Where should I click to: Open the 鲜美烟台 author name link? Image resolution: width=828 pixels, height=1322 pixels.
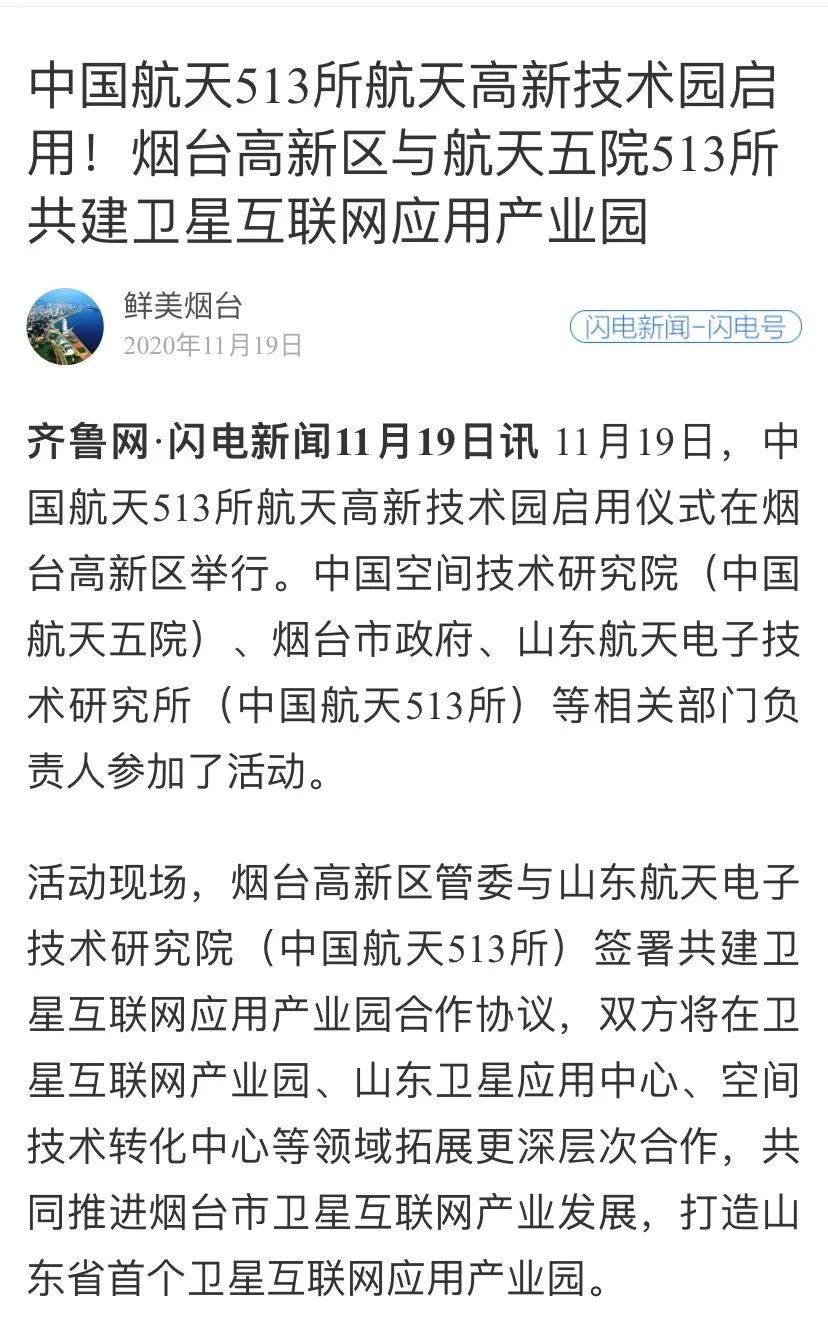point(182,306)
